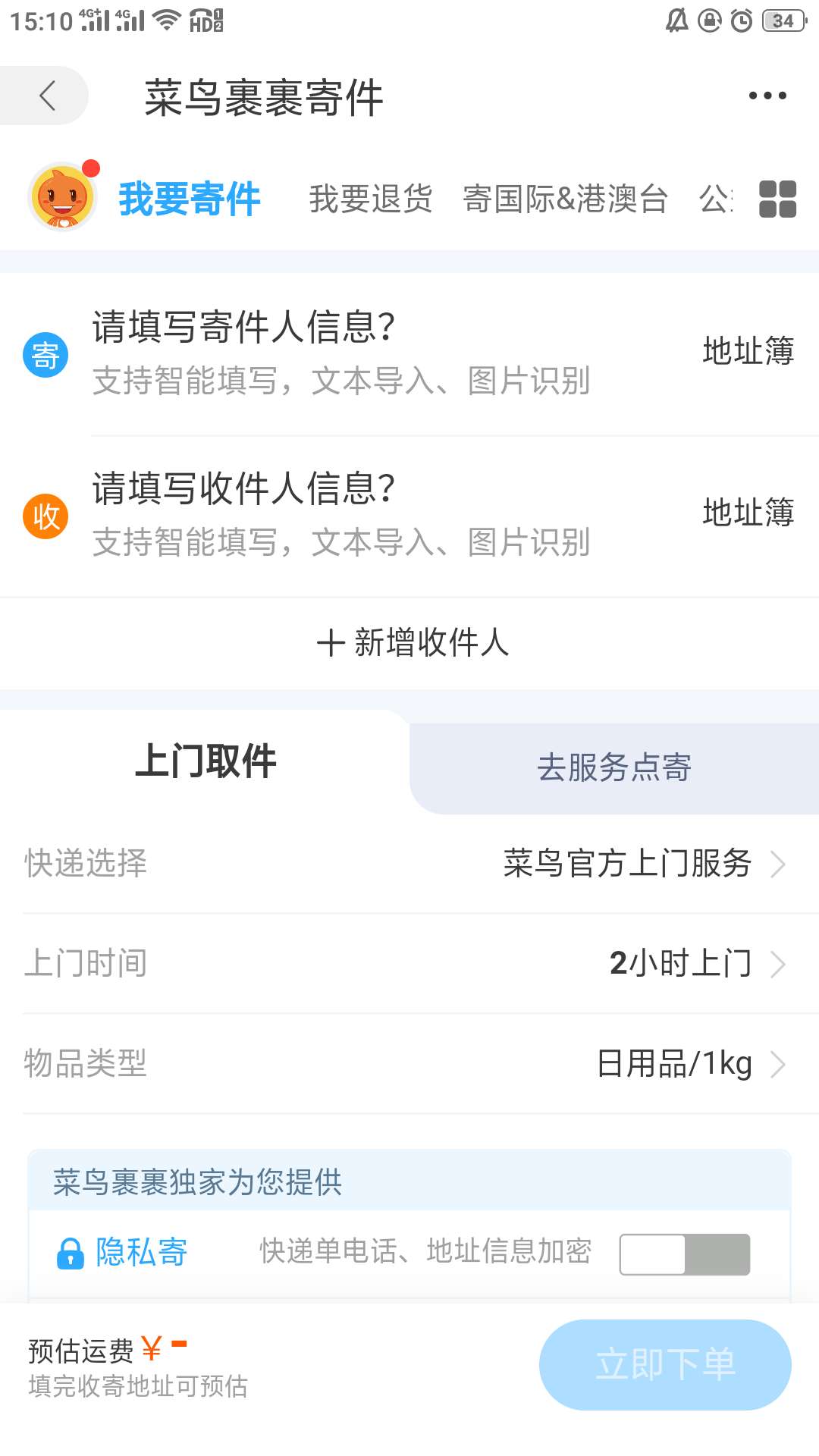Screen dimensions: 819x1456
Task: Click the plus icon in 新增收件人
Action: (x=332, y=643)
